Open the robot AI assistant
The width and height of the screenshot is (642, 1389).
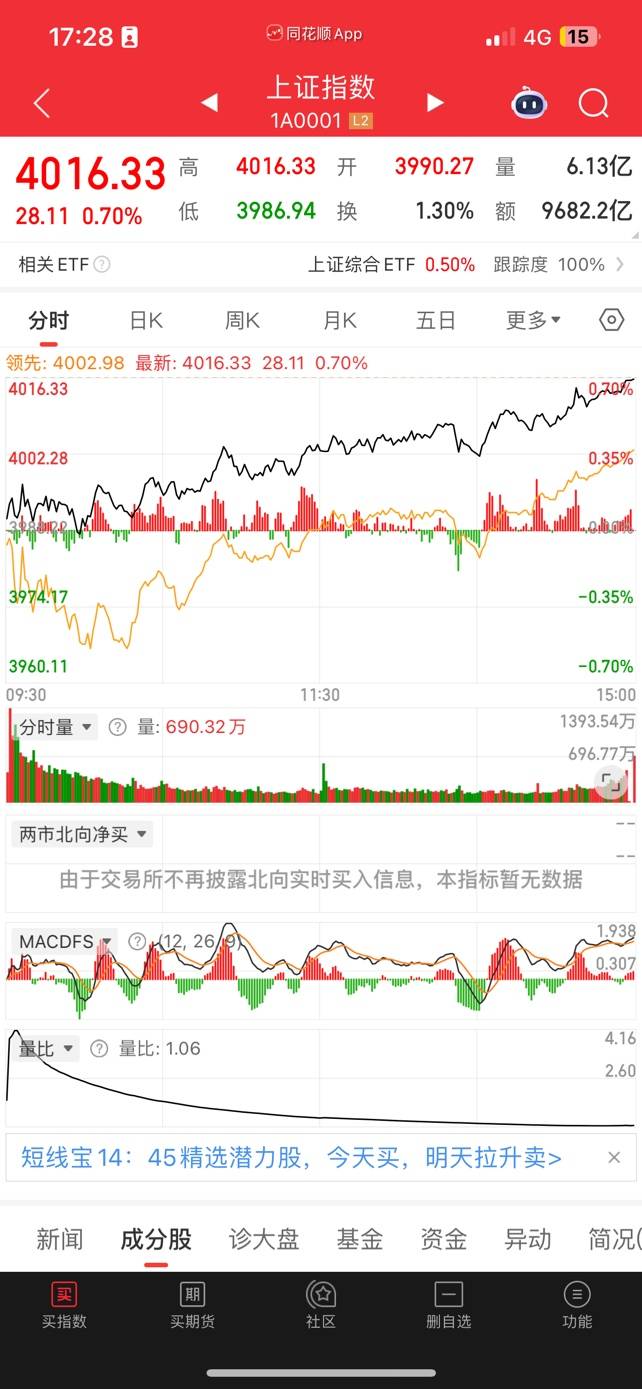pyautogui.click(x=529, y=103)
